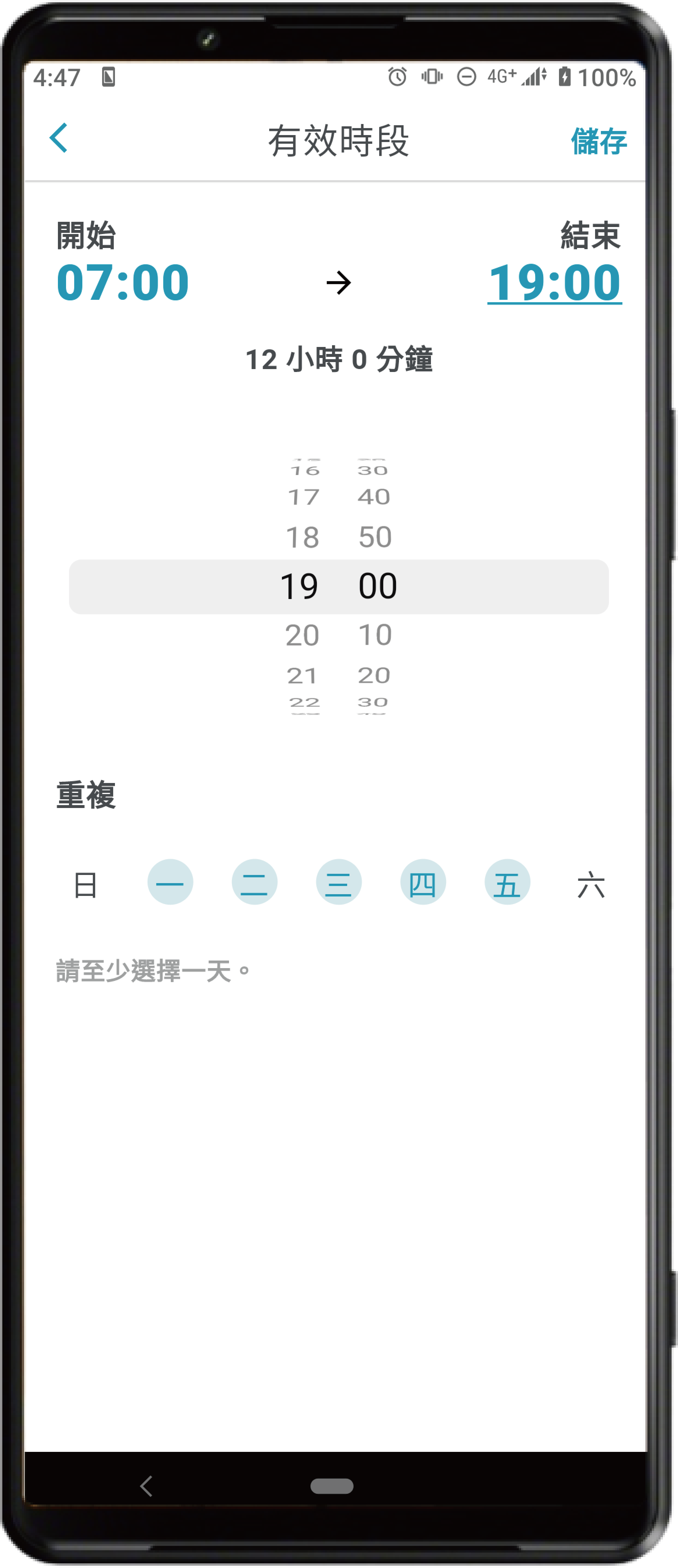Deselect Tuesday (二) repeat
Screen dimensions: 678x1568
tap(254, 882)
